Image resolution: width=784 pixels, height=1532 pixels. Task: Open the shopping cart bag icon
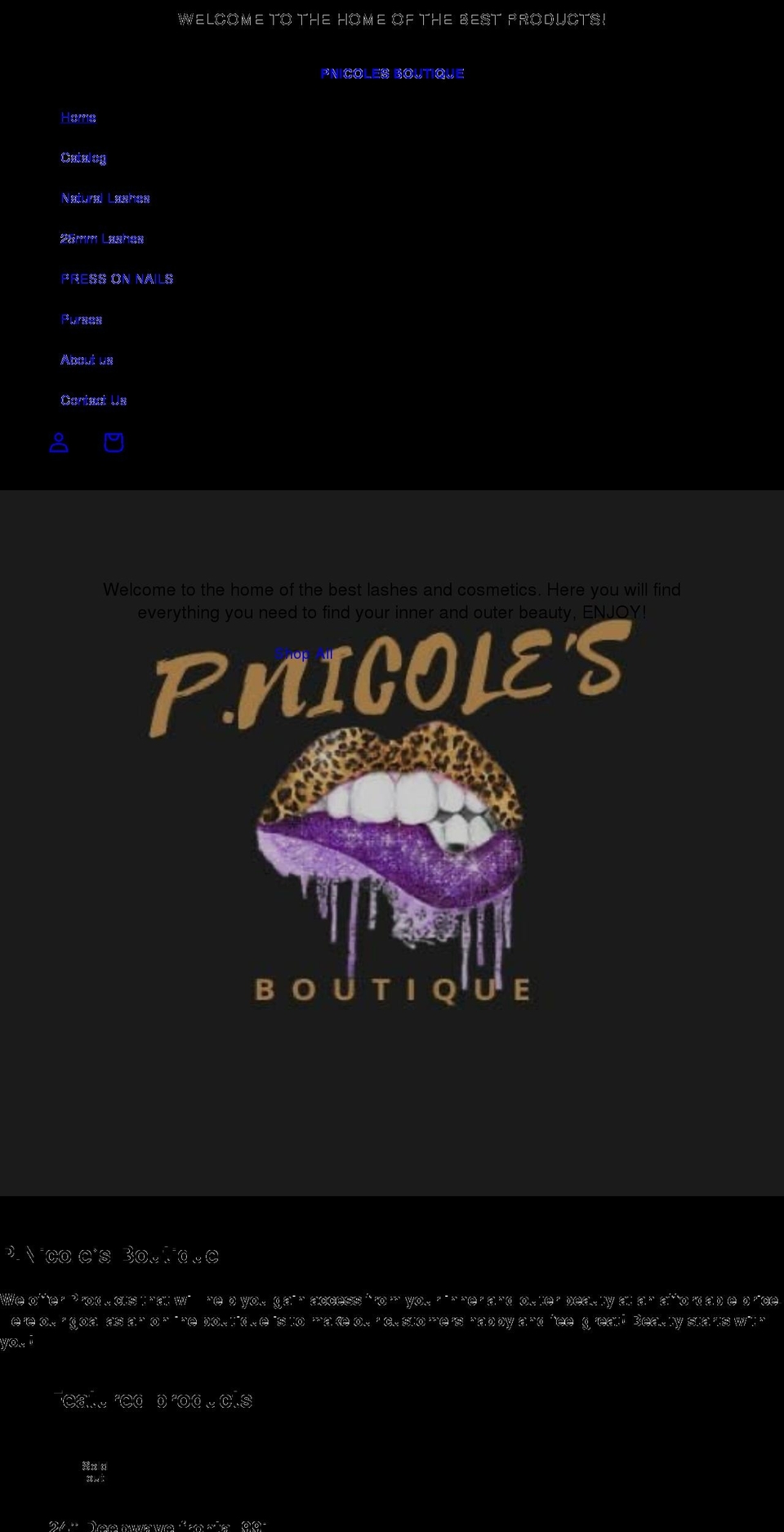[x=114, y=442]
